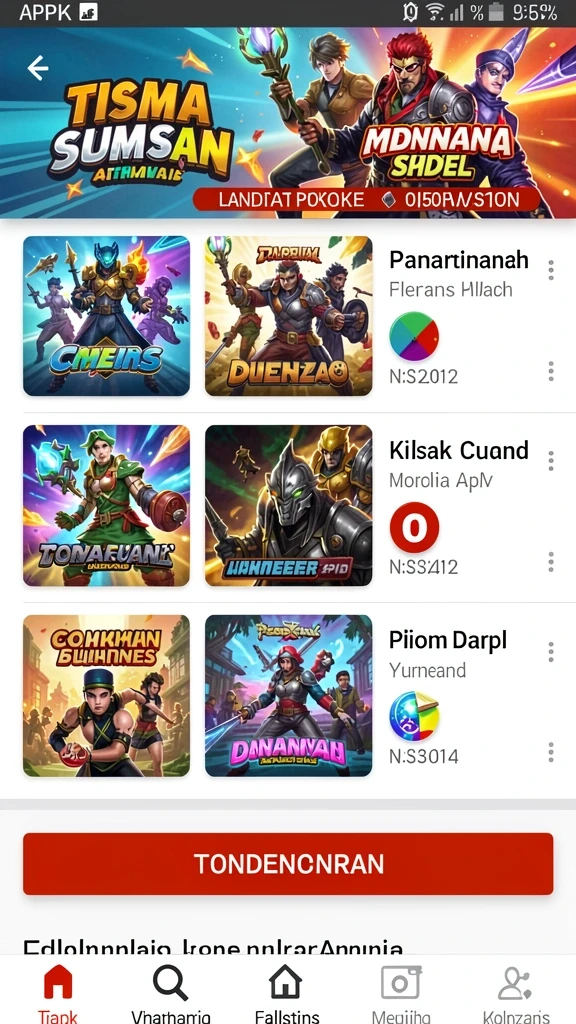Open the overflow menu next to Kilsak Cuand
Image resolution: width=576 pixels, height=1024 pixels.
[551, 460]
